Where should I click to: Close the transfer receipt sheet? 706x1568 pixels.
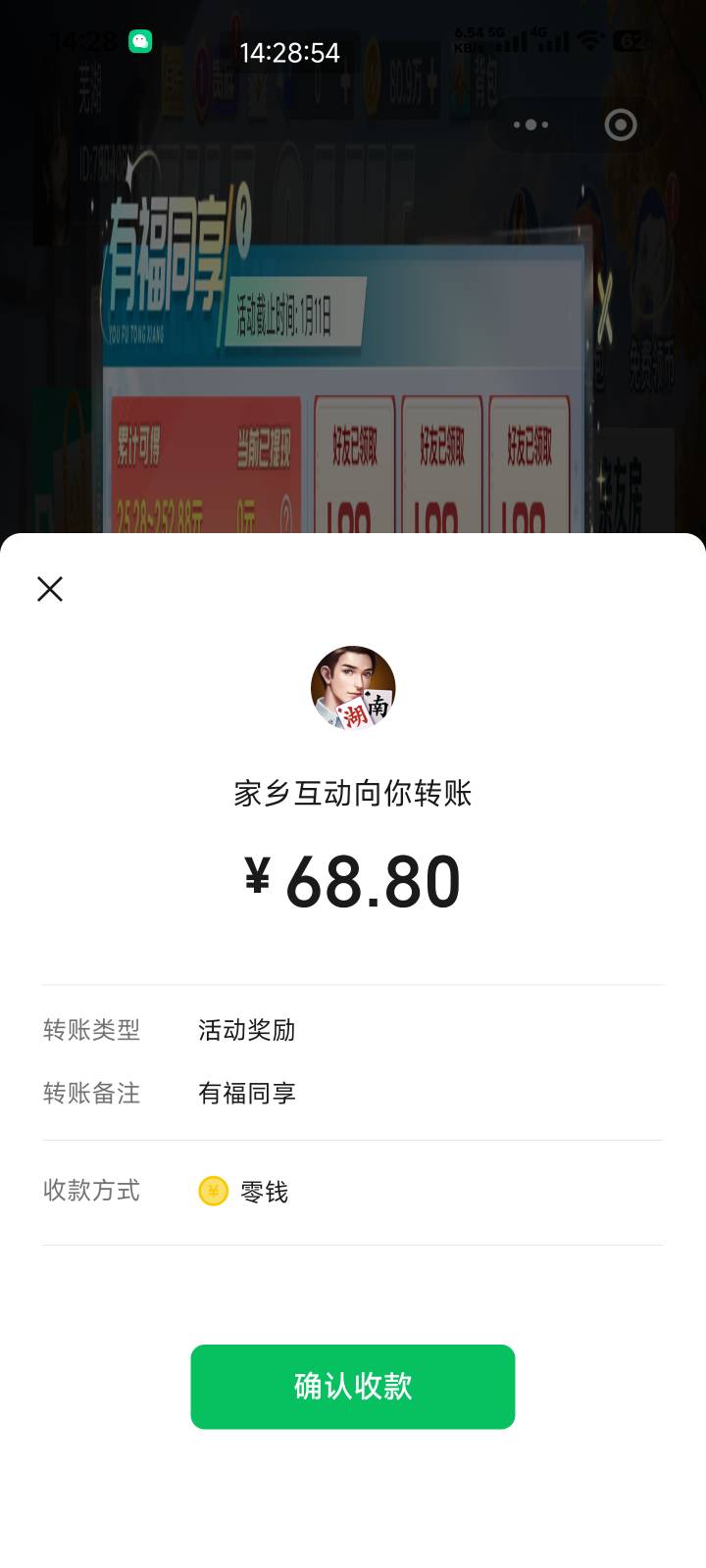pos(50,589)
